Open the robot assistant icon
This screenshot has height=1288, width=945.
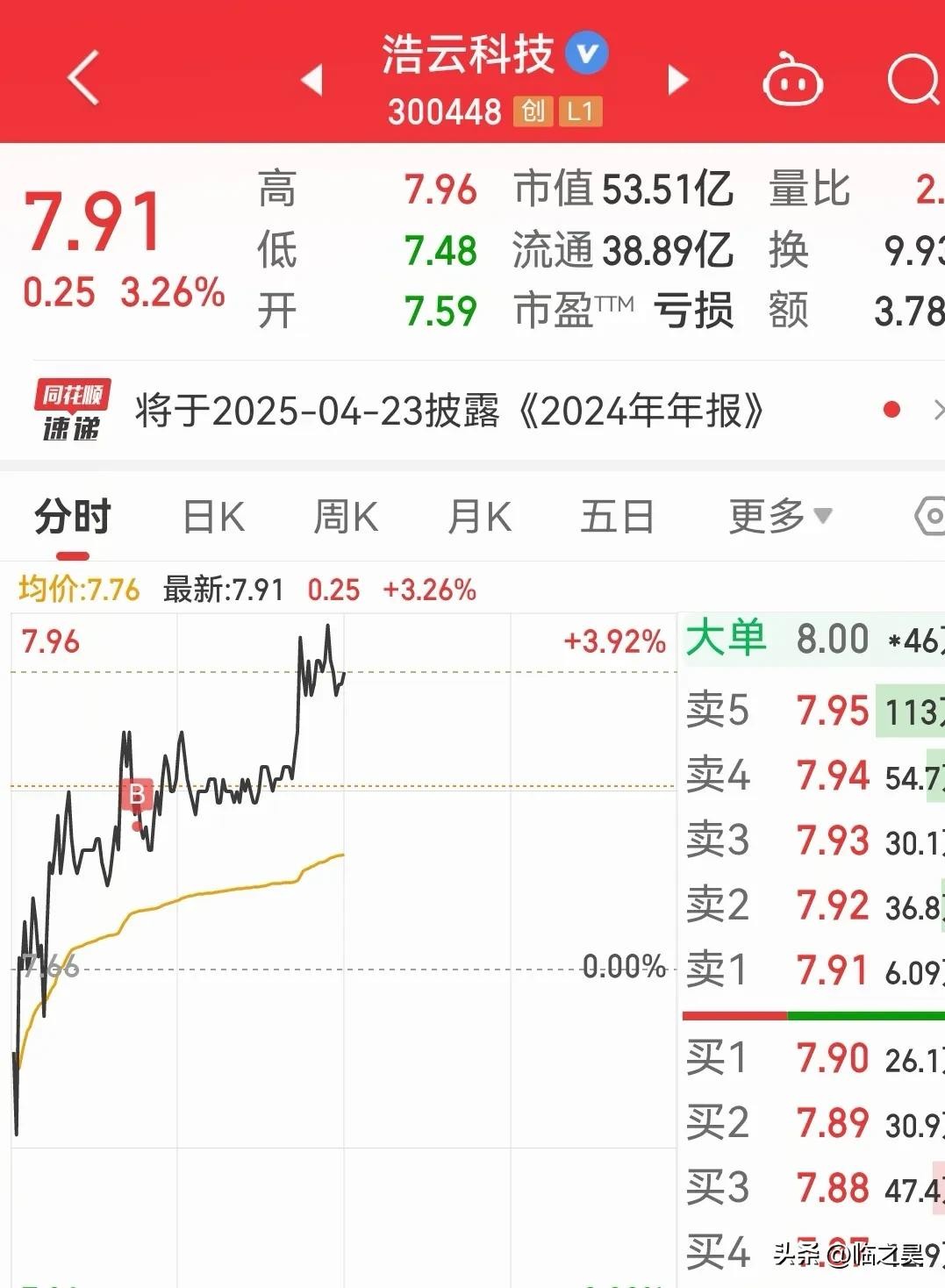(792, 82)
